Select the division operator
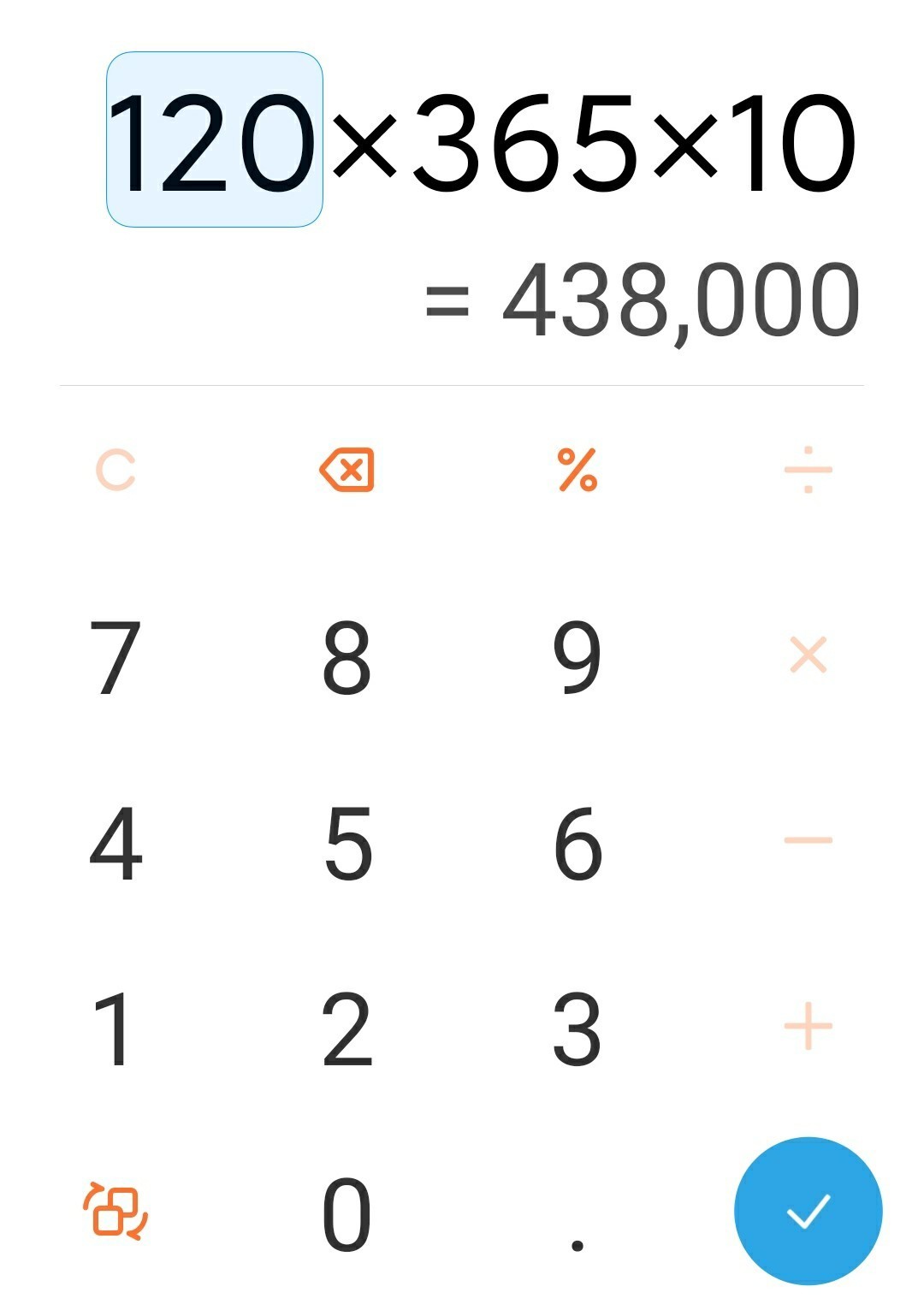This screenshot has width=924, height=1310. coord(808,470)
